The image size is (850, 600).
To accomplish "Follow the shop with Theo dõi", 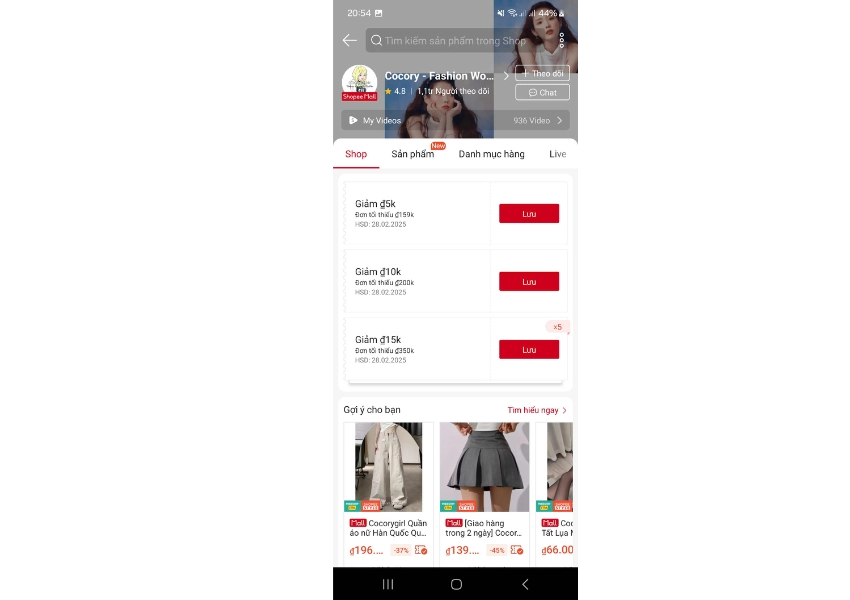I will pos(542,73).
